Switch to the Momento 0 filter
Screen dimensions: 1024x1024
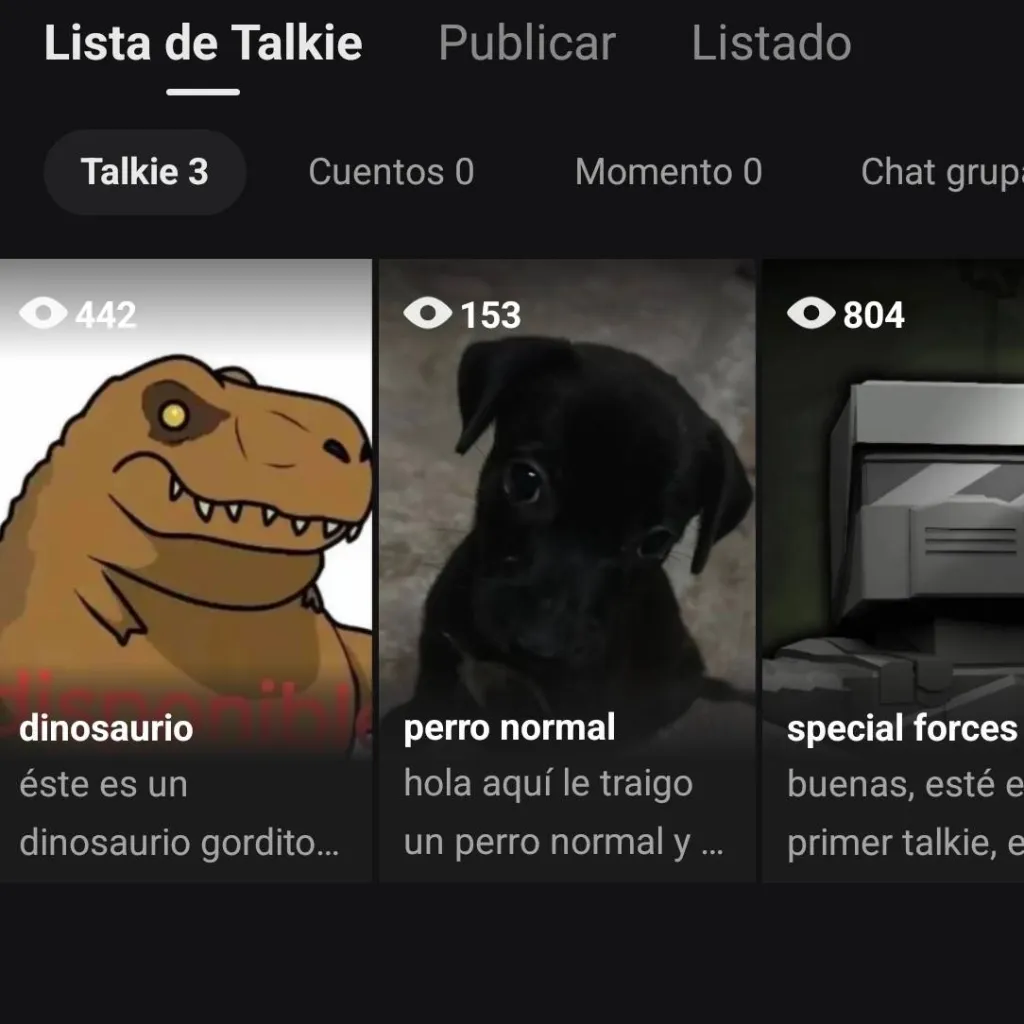pyautogui.click(x=668, y=172)
